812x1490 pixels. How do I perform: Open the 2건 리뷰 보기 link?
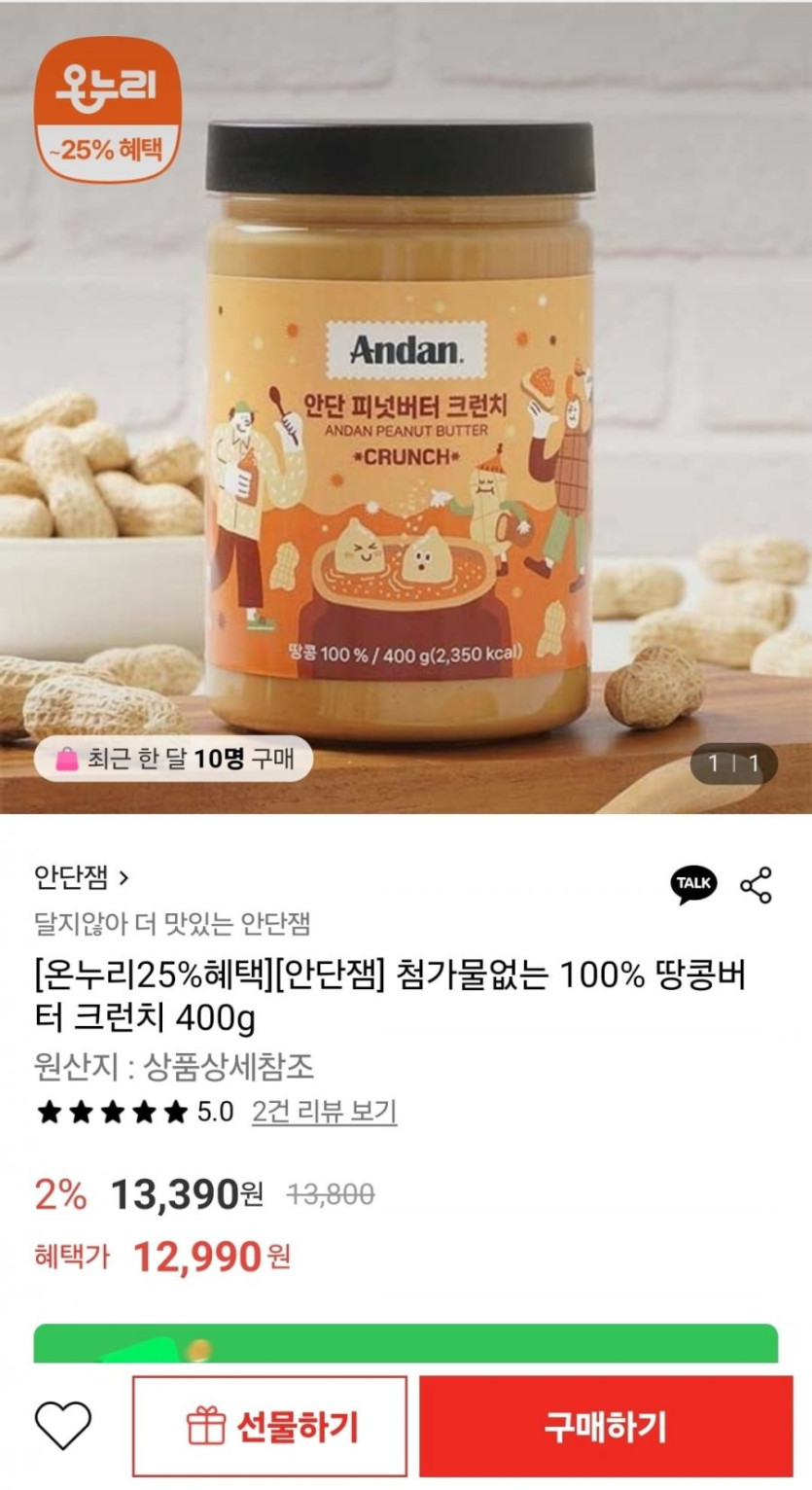[x=324, y=1112]
